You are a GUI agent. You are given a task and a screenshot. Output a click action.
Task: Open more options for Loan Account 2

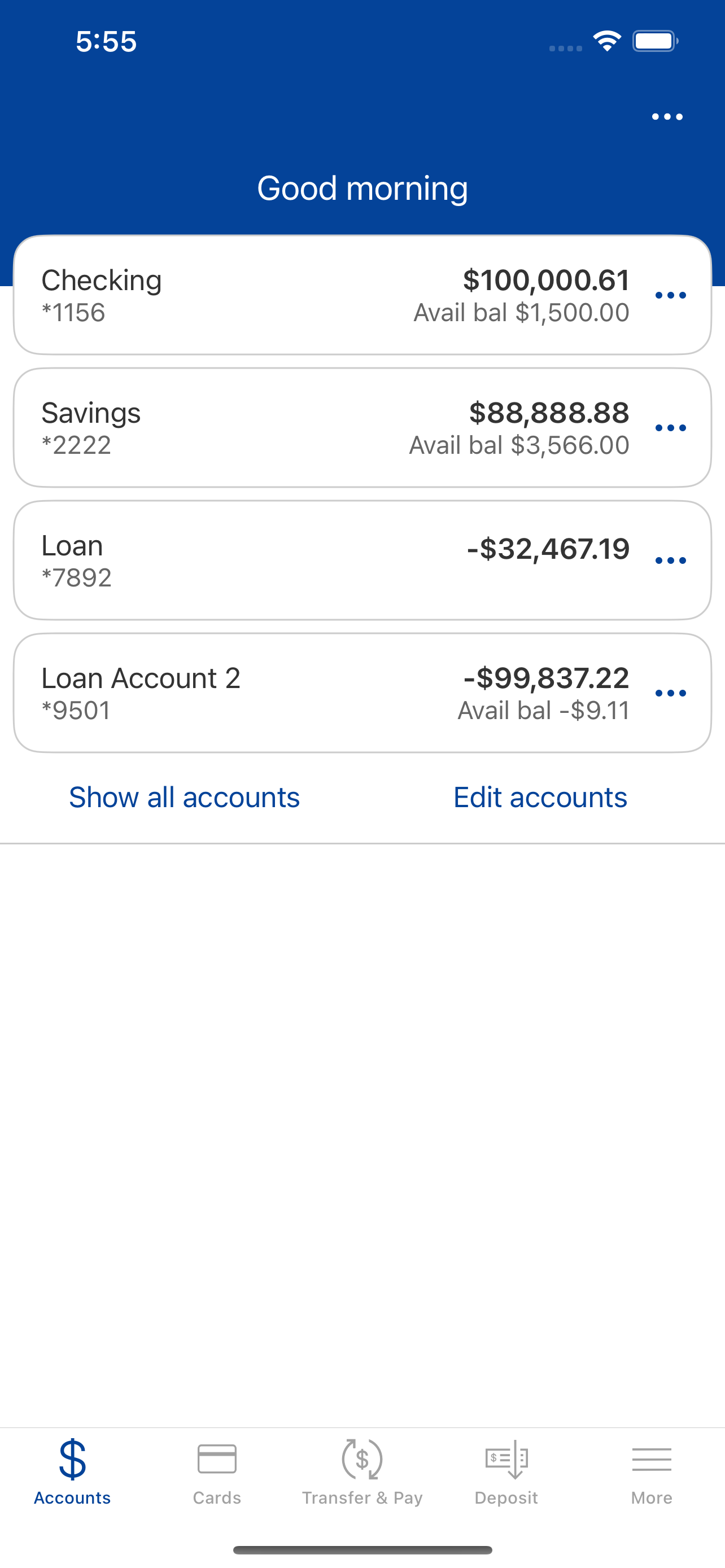(670, 693)
